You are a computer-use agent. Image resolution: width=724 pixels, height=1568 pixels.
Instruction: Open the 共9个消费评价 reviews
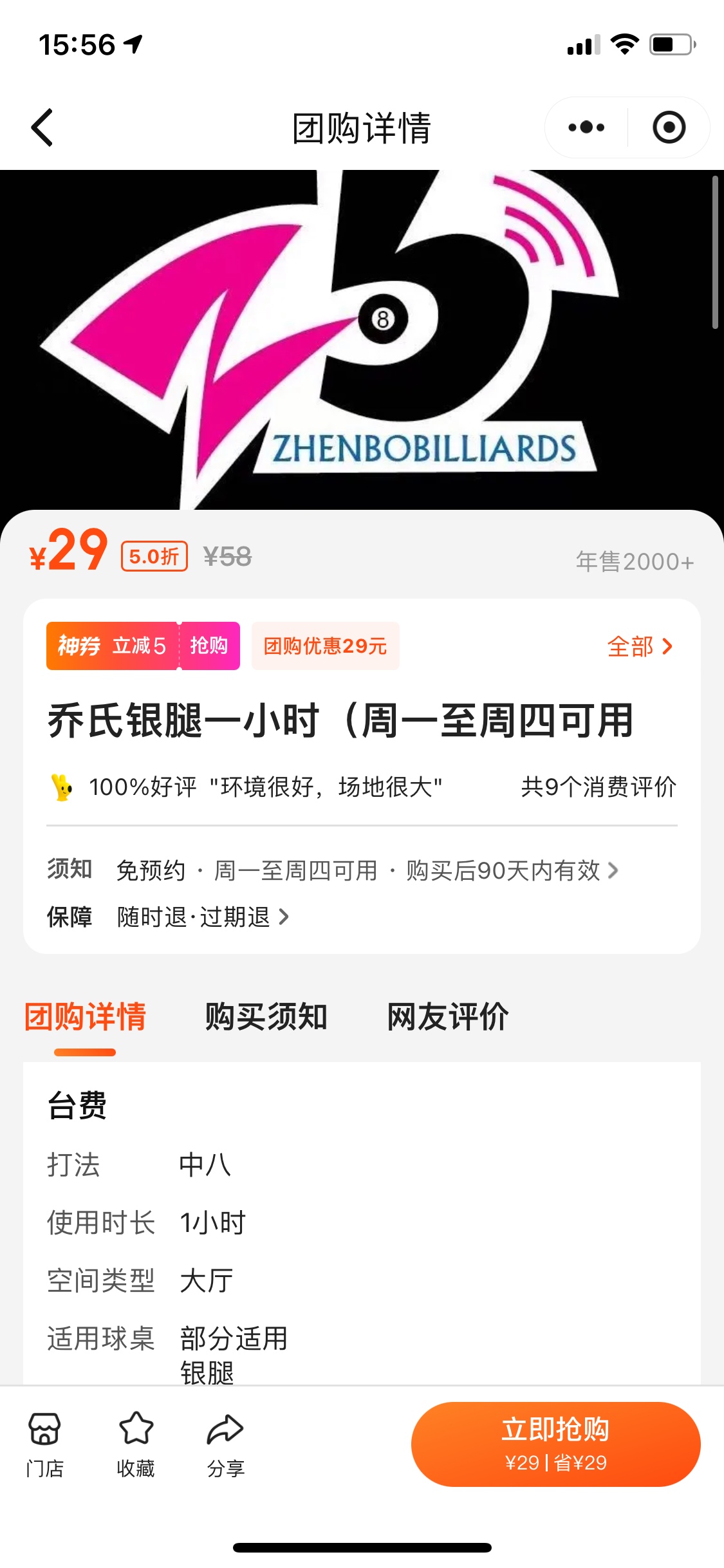coord(598,787)
